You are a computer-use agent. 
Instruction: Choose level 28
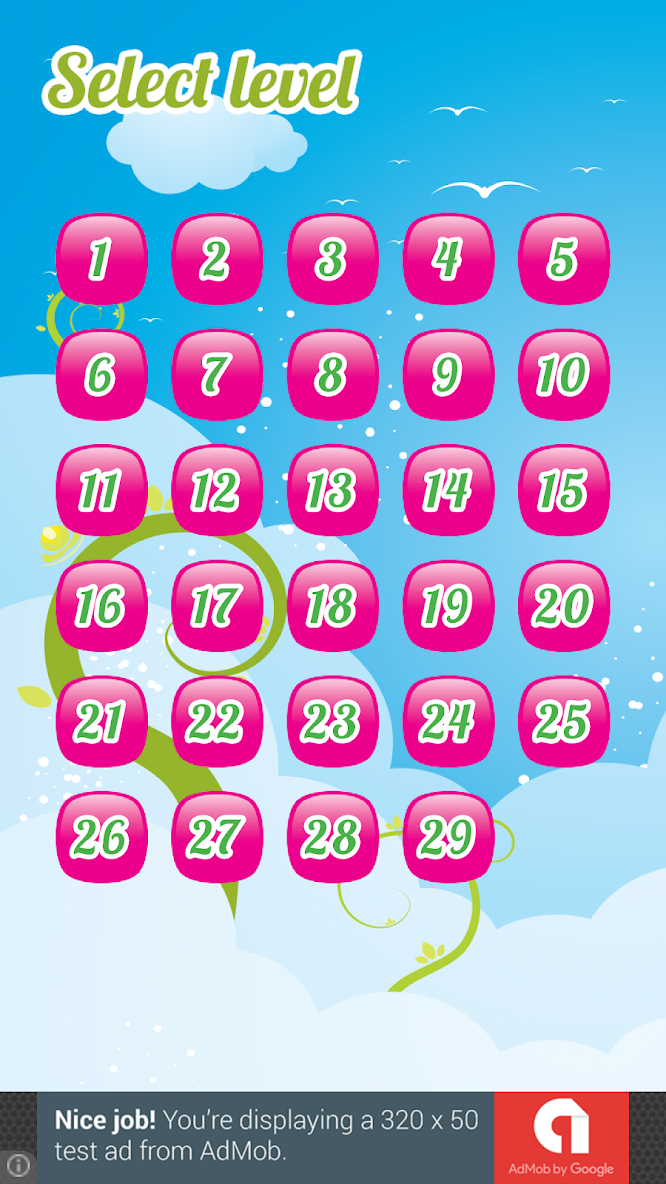coord(332,838)
